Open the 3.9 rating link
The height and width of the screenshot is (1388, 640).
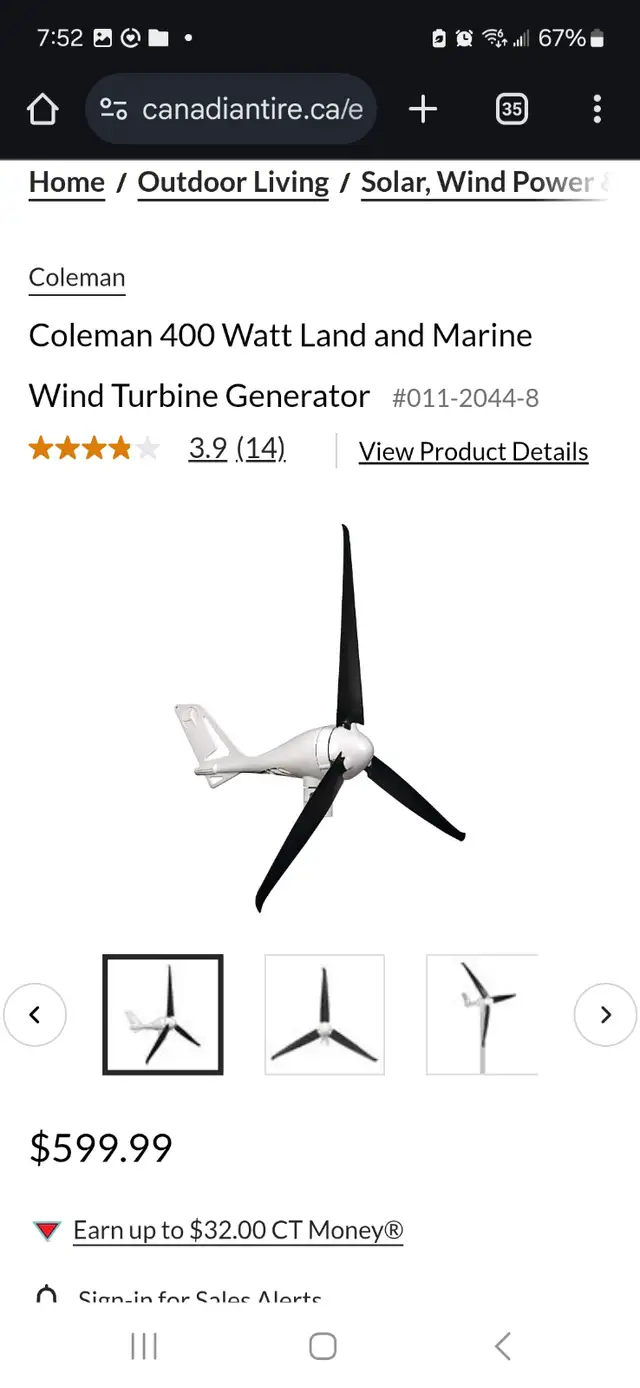tap(207, 449)
